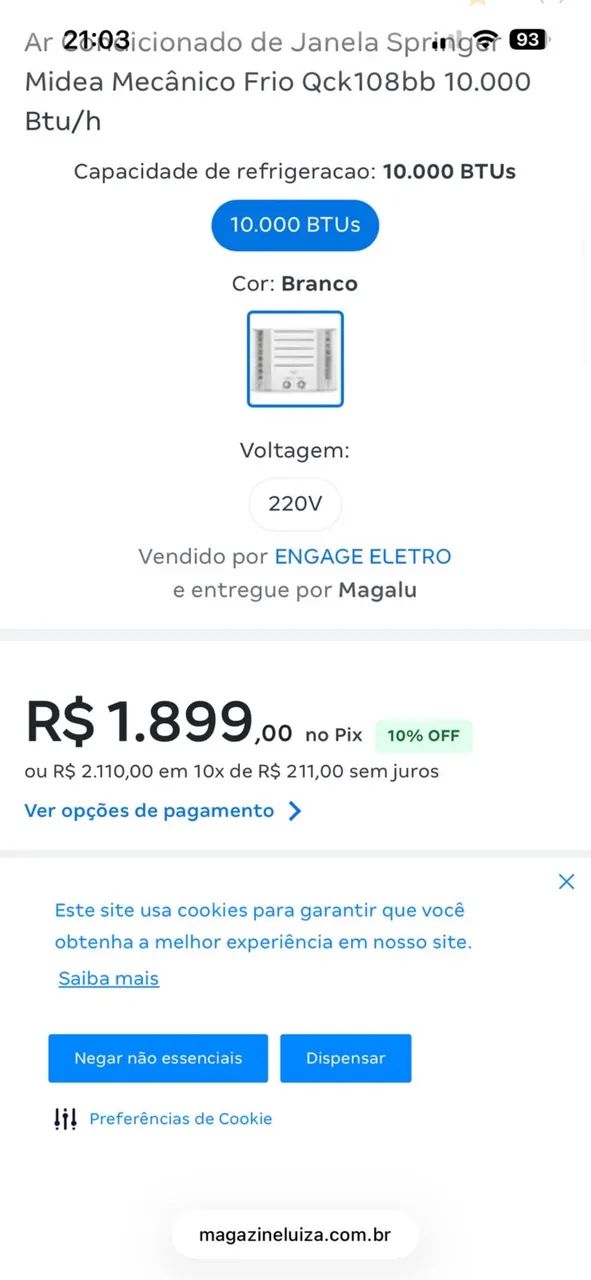Select the 10.000 BTUs capacity chip
The height and width of the screenshot is (1280, 591).
[x=295, y=225]
